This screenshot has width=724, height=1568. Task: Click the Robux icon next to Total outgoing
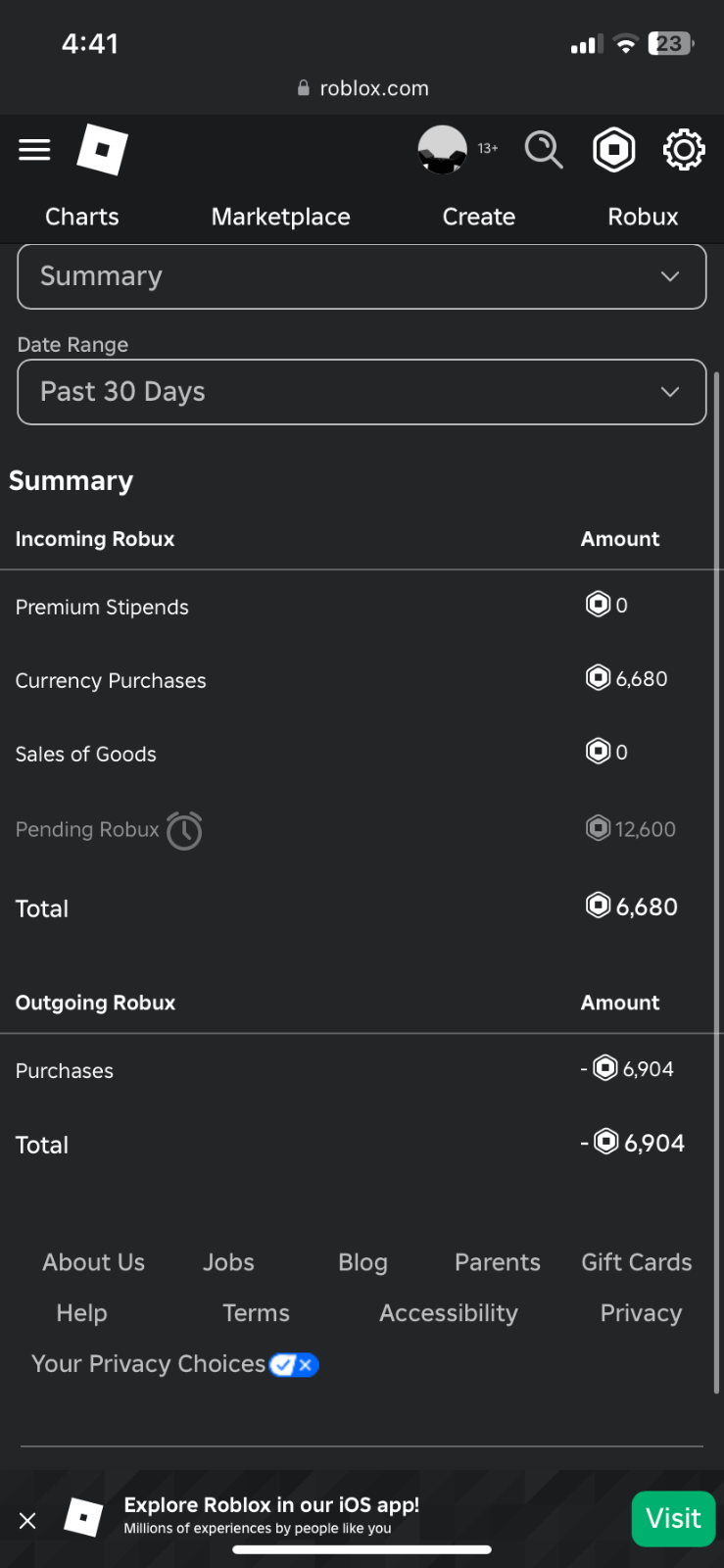606,1142
